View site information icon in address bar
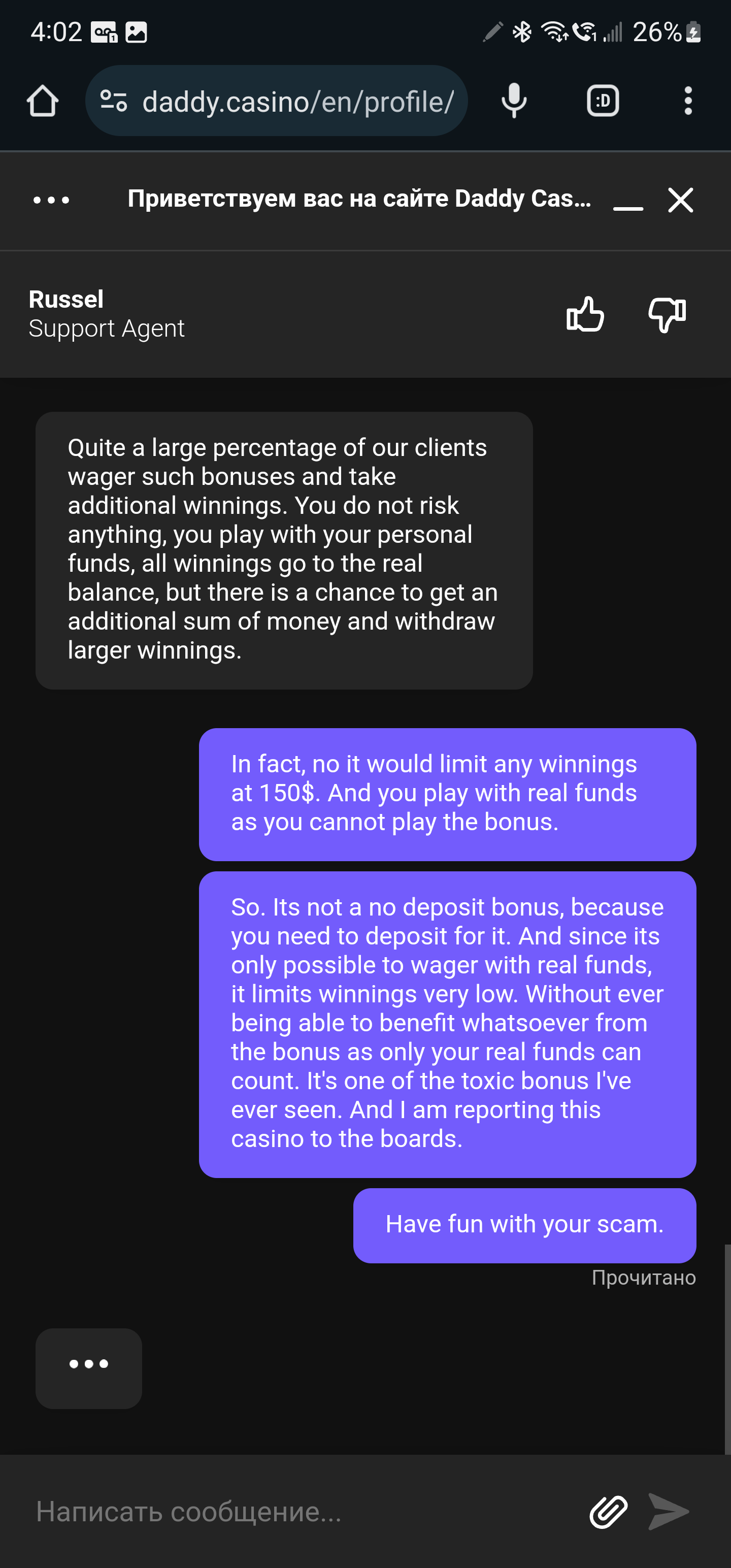The image size is (731, 1568). tap(114, 101)
